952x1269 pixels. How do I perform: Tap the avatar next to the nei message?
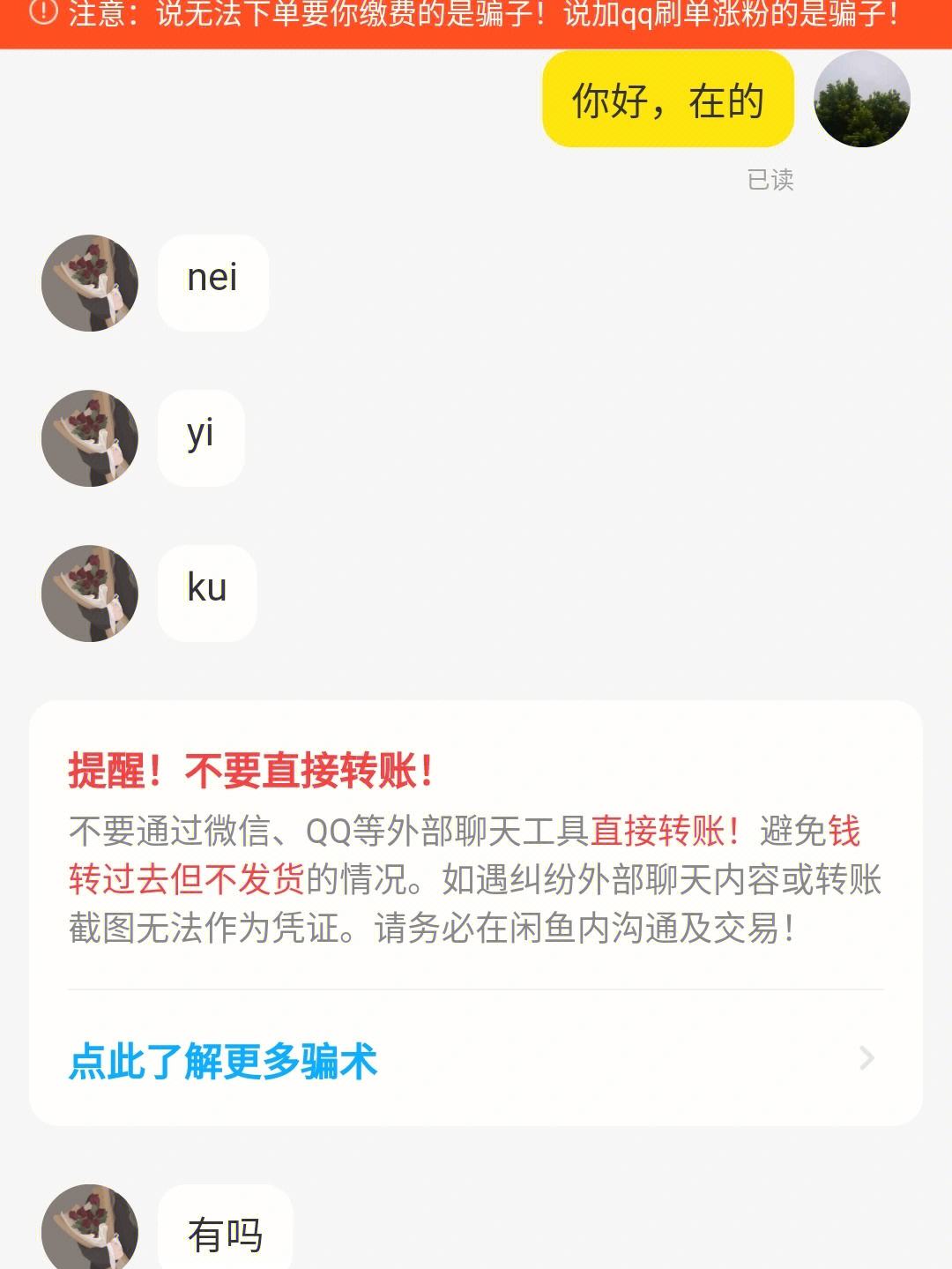pos(90,283)
